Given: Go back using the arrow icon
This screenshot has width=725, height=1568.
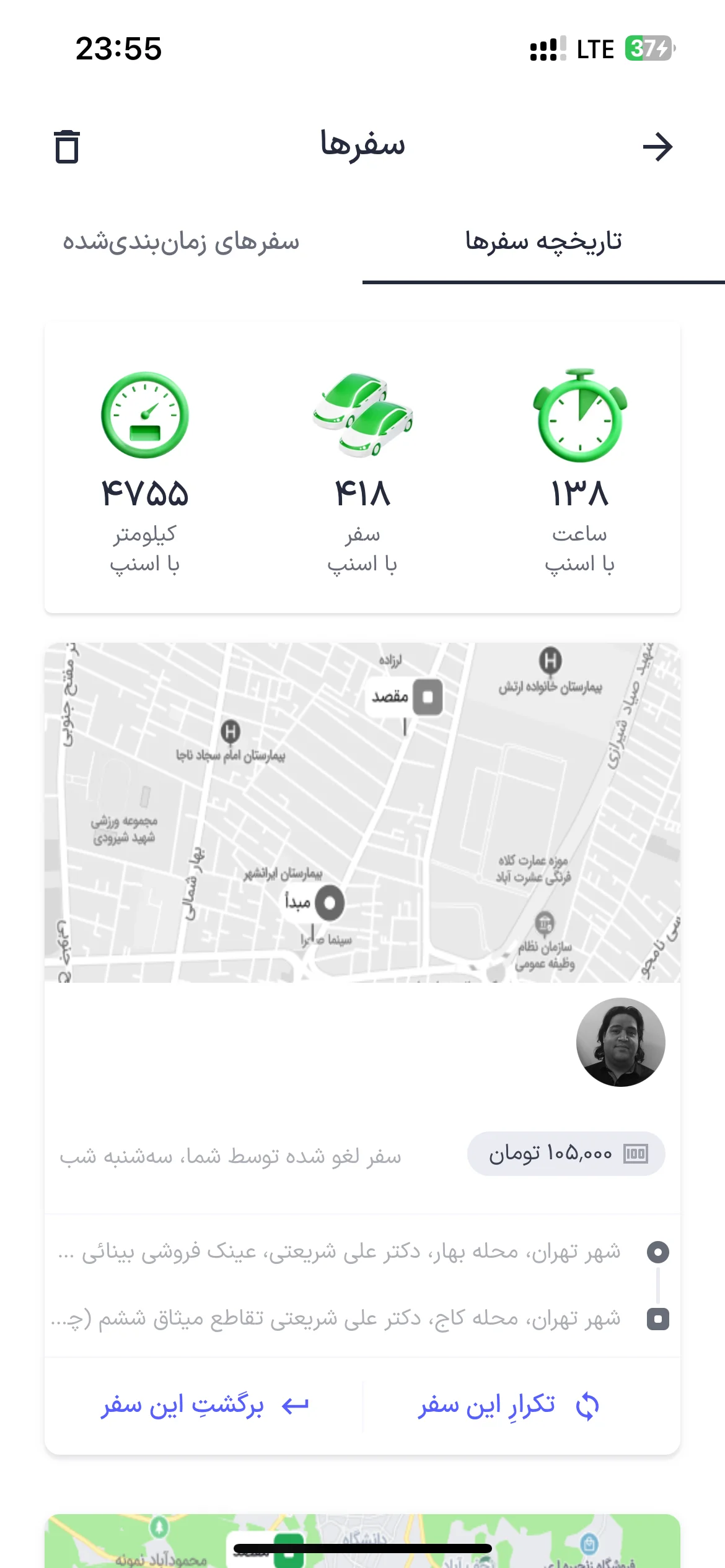Looking at the screenshot, I should point(657,147).
